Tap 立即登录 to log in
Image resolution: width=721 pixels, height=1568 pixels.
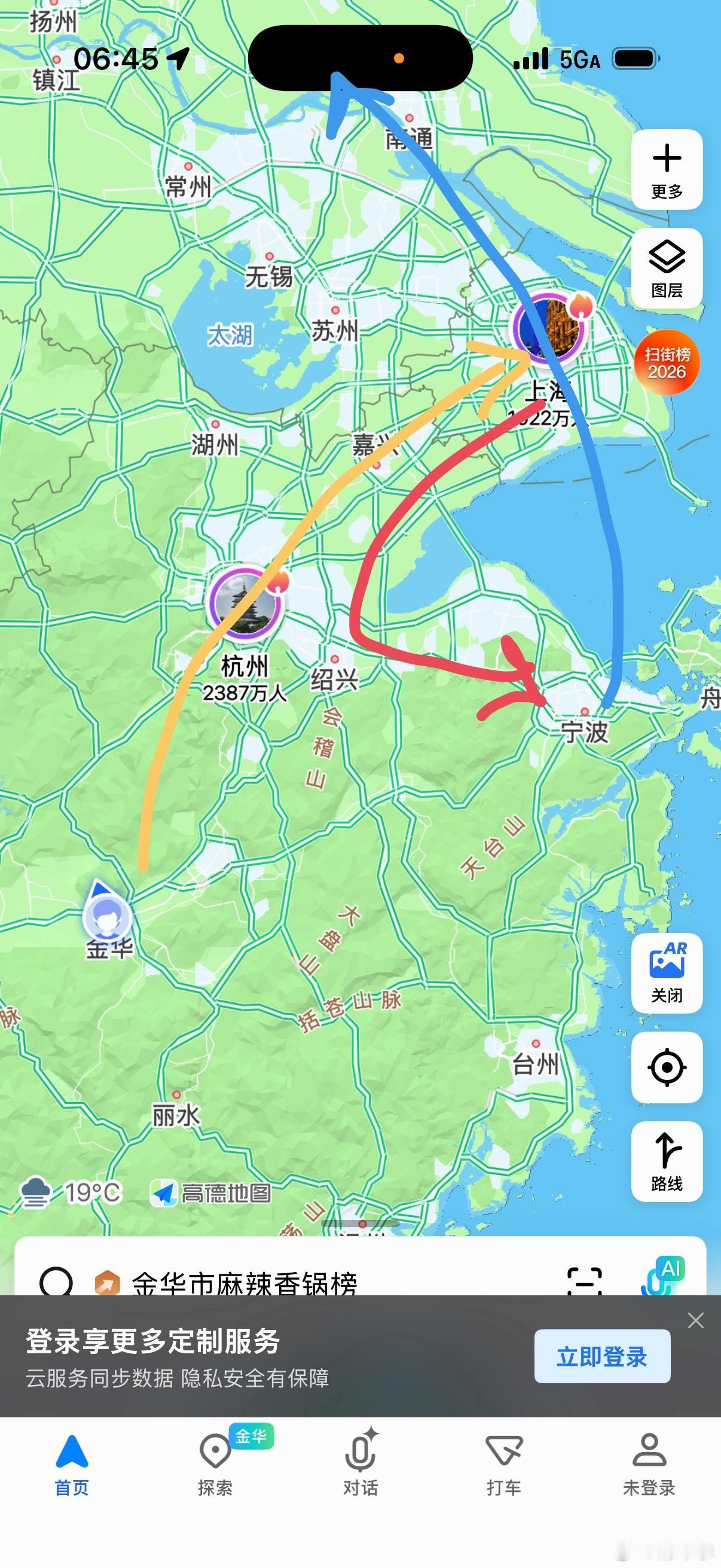click(x=602, y=1357)
